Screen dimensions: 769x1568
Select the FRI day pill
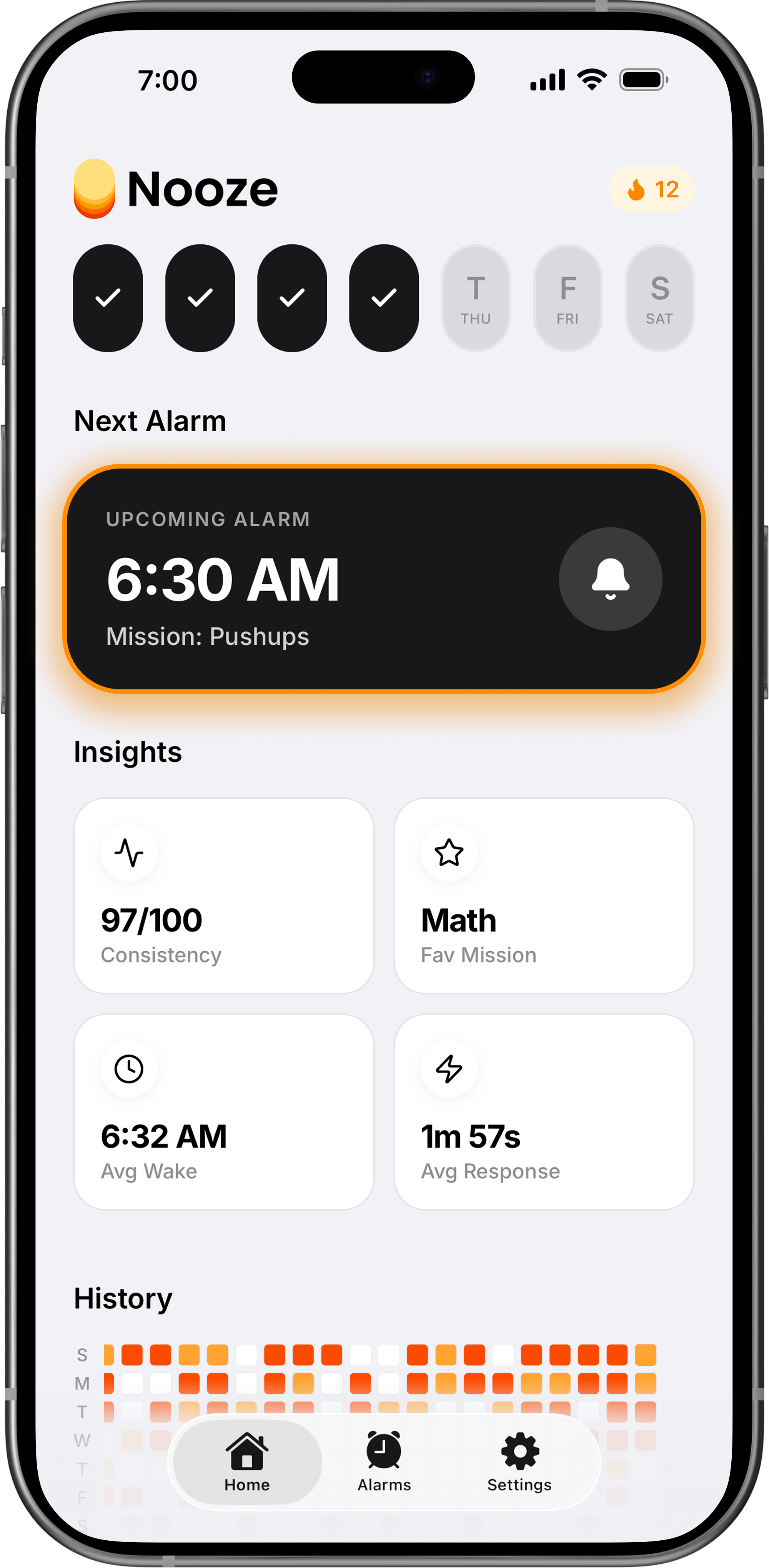(x=568, y=298)
